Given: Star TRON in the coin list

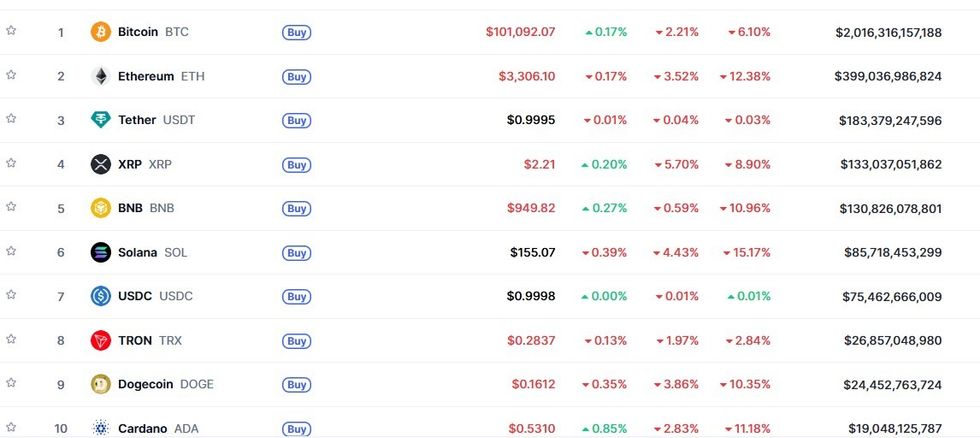Looking at the screenshot, I should [11, 339].
